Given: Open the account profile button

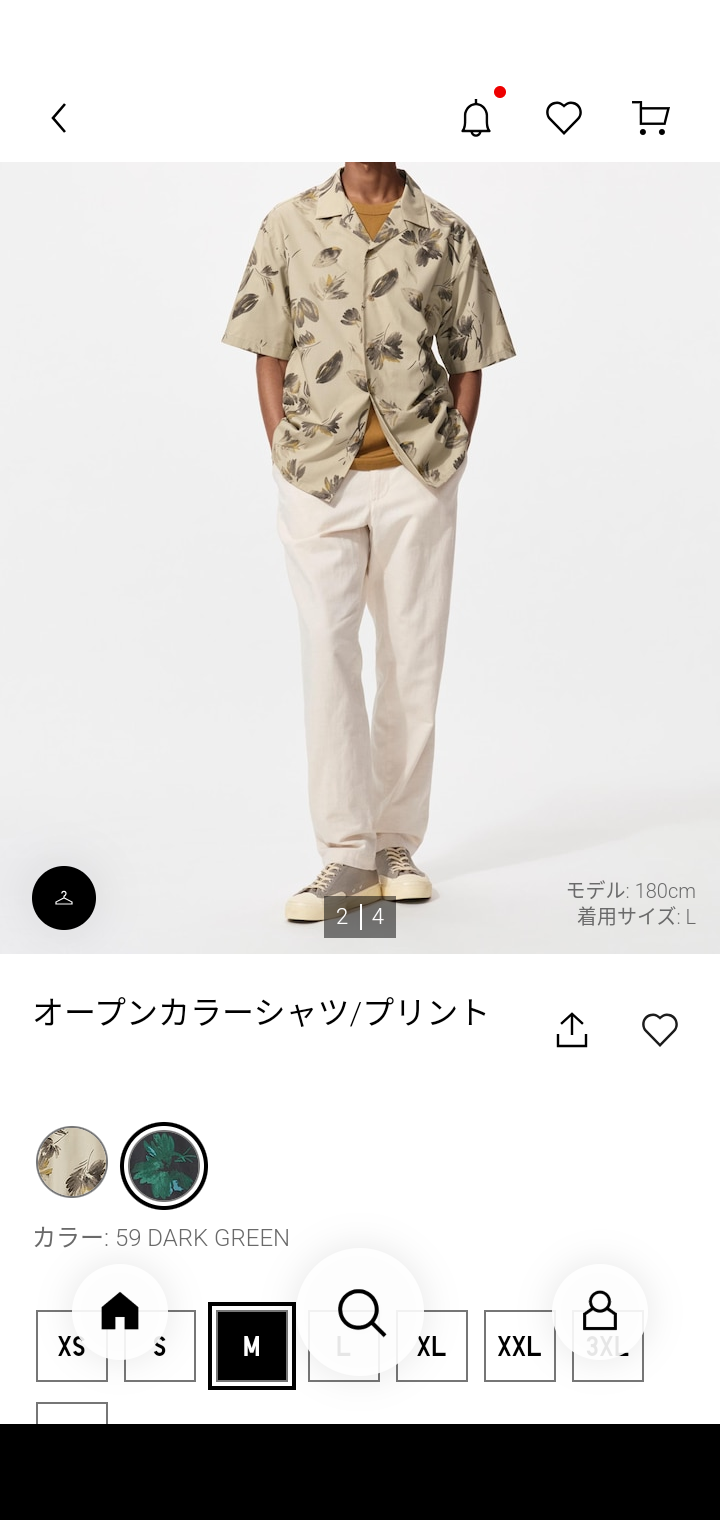Looking at the screenshot, I should point(600,1310).
